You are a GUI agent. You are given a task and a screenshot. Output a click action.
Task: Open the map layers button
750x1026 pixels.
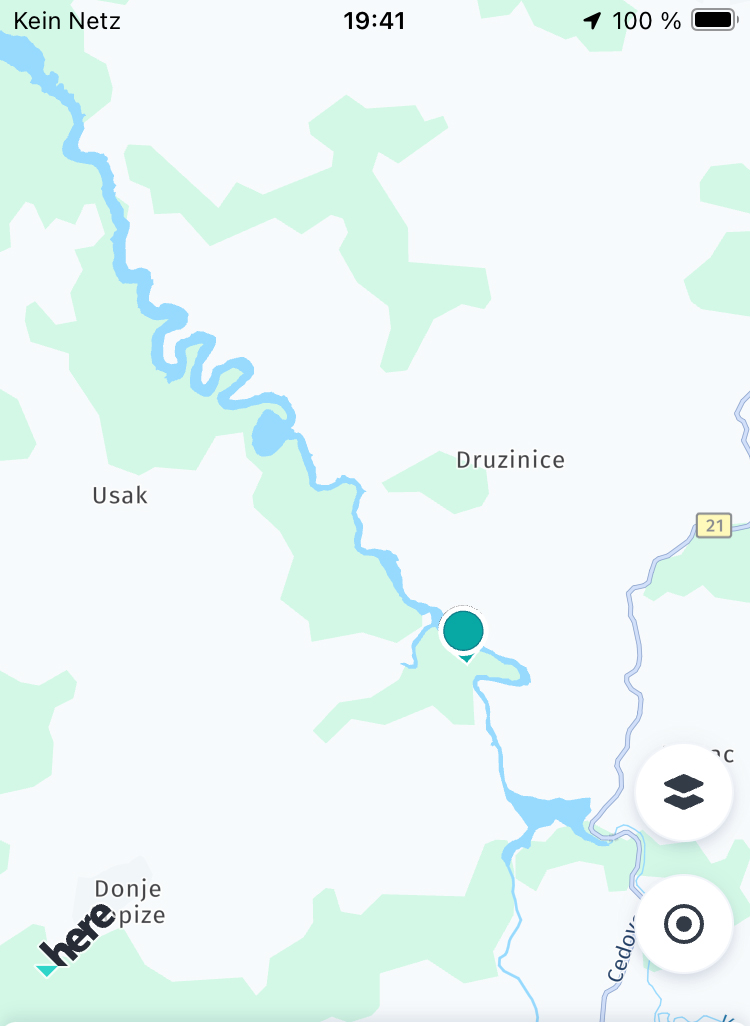(x=684, y=793)
